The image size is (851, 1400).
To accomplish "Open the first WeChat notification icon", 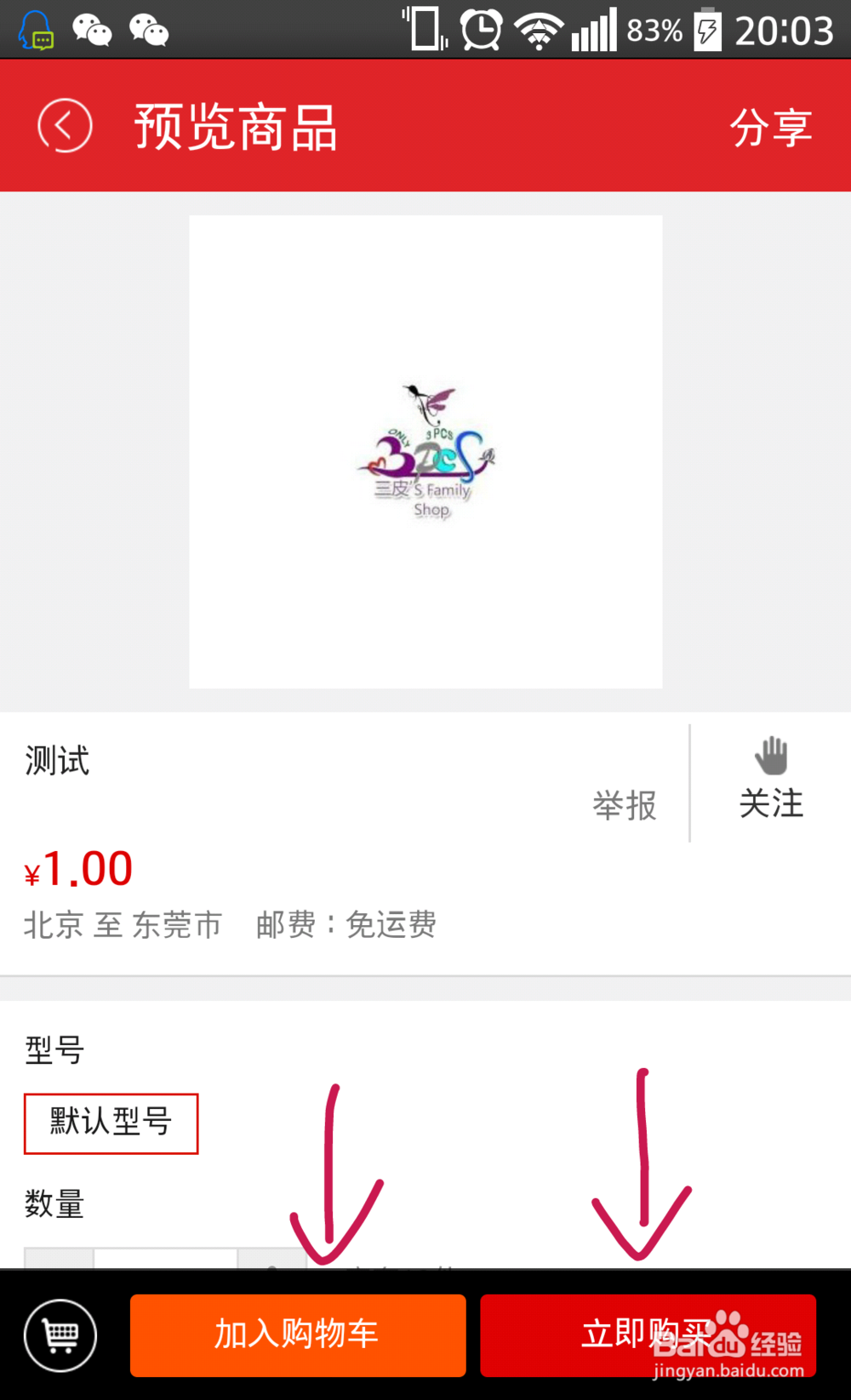I will [94, 28].
